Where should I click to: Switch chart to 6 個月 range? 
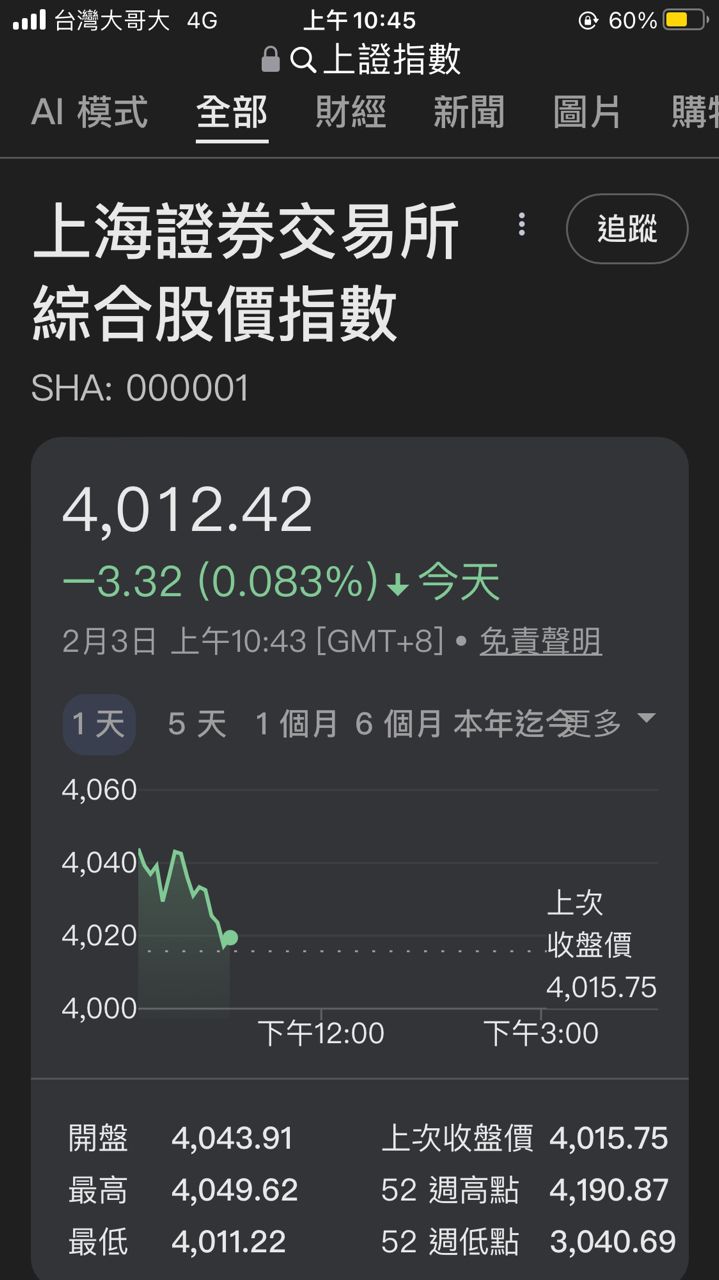(398, 724)
